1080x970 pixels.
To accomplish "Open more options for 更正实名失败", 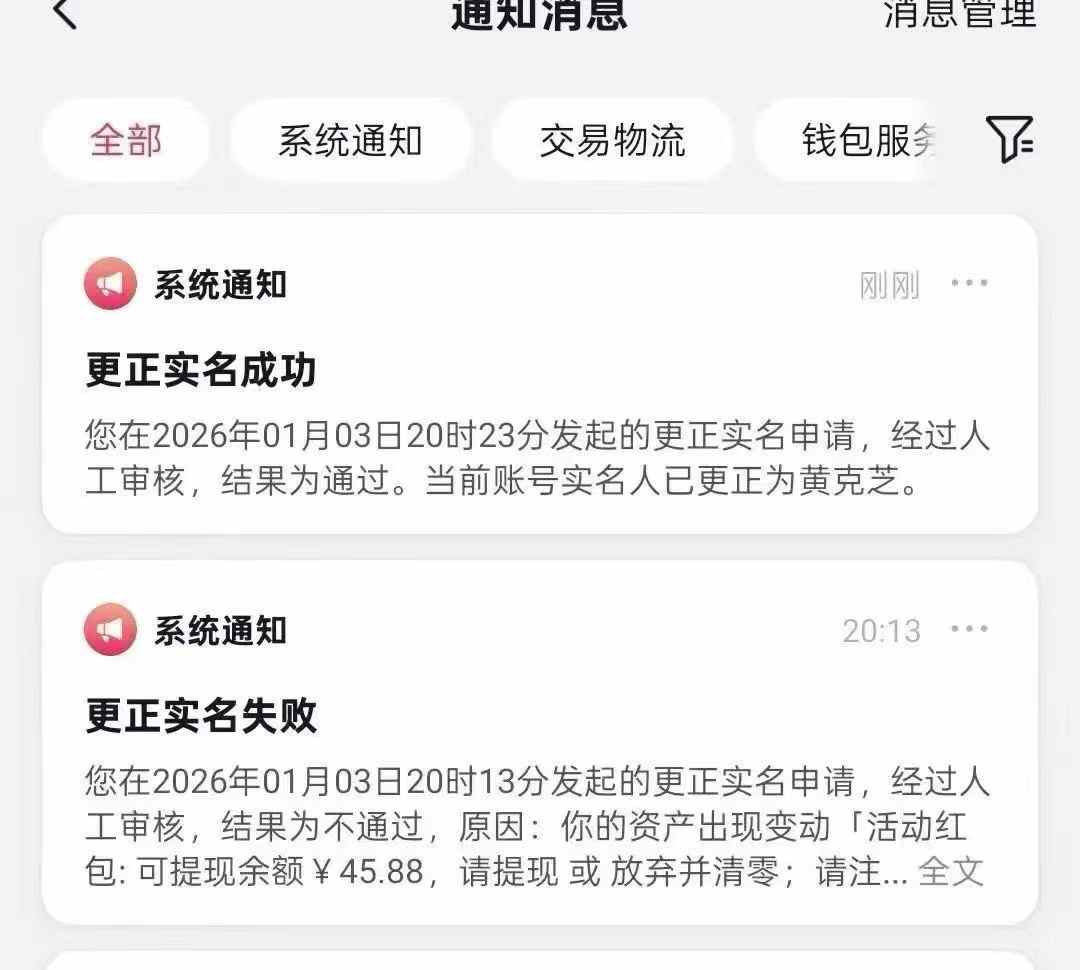I will click(x=969, y=630).
